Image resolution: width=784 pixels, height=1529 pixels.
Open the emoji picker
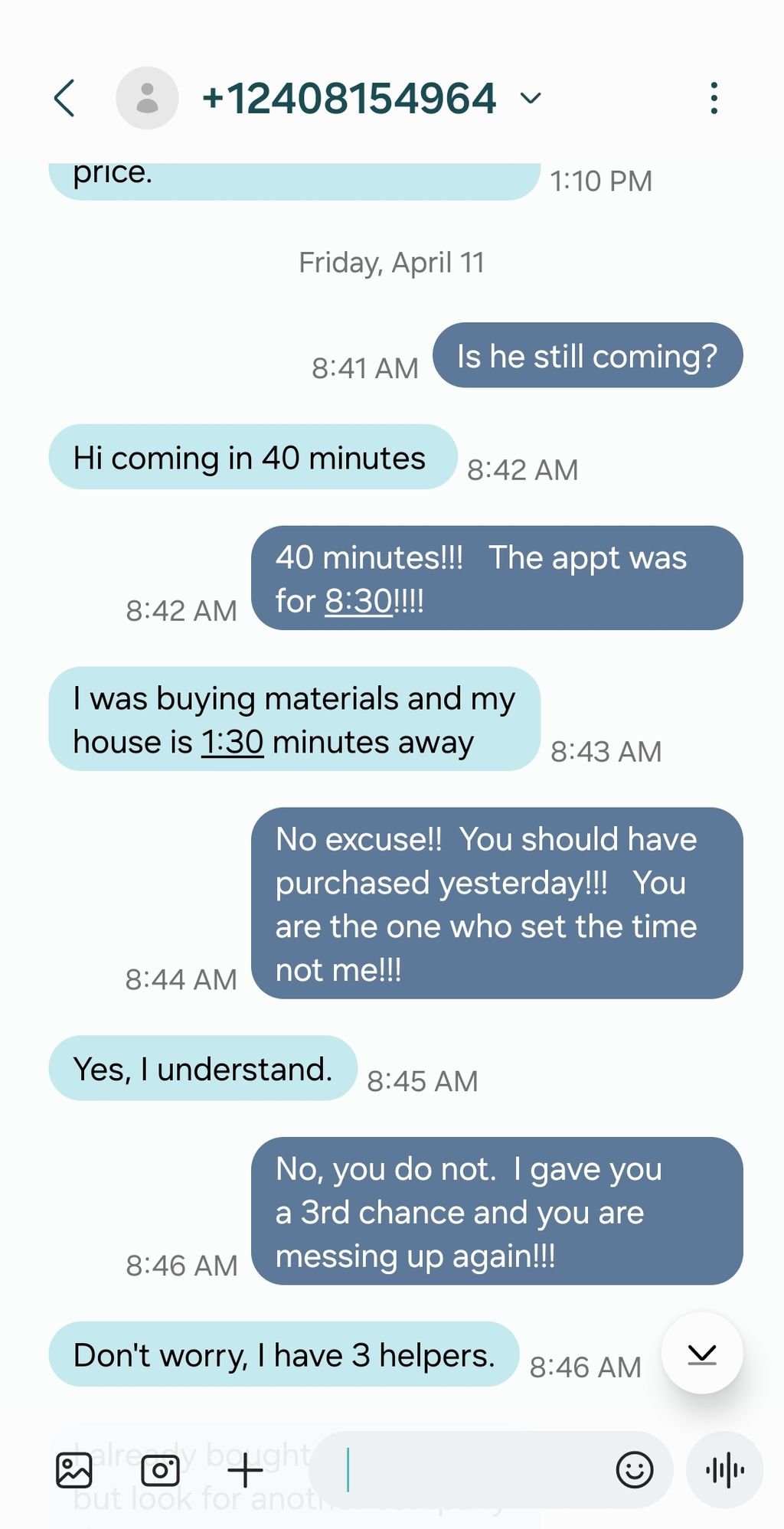coord(635,1470)
